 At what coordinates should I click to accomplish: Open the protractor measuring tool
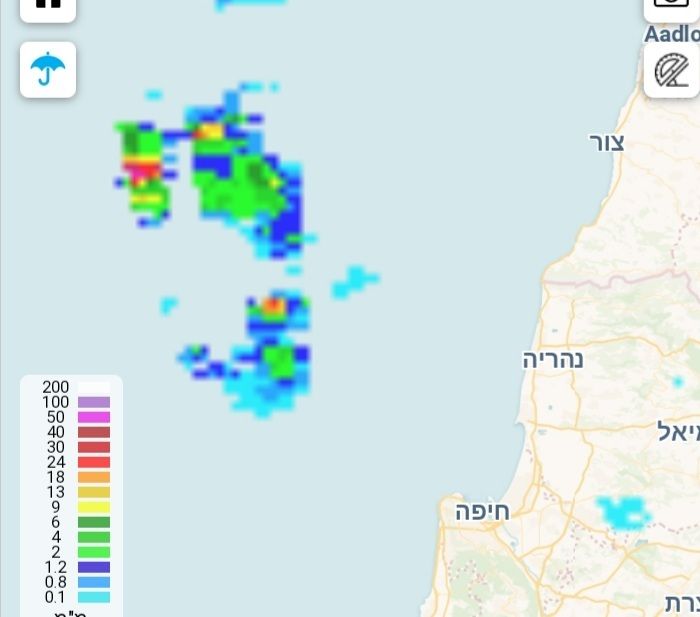[670, 70]
